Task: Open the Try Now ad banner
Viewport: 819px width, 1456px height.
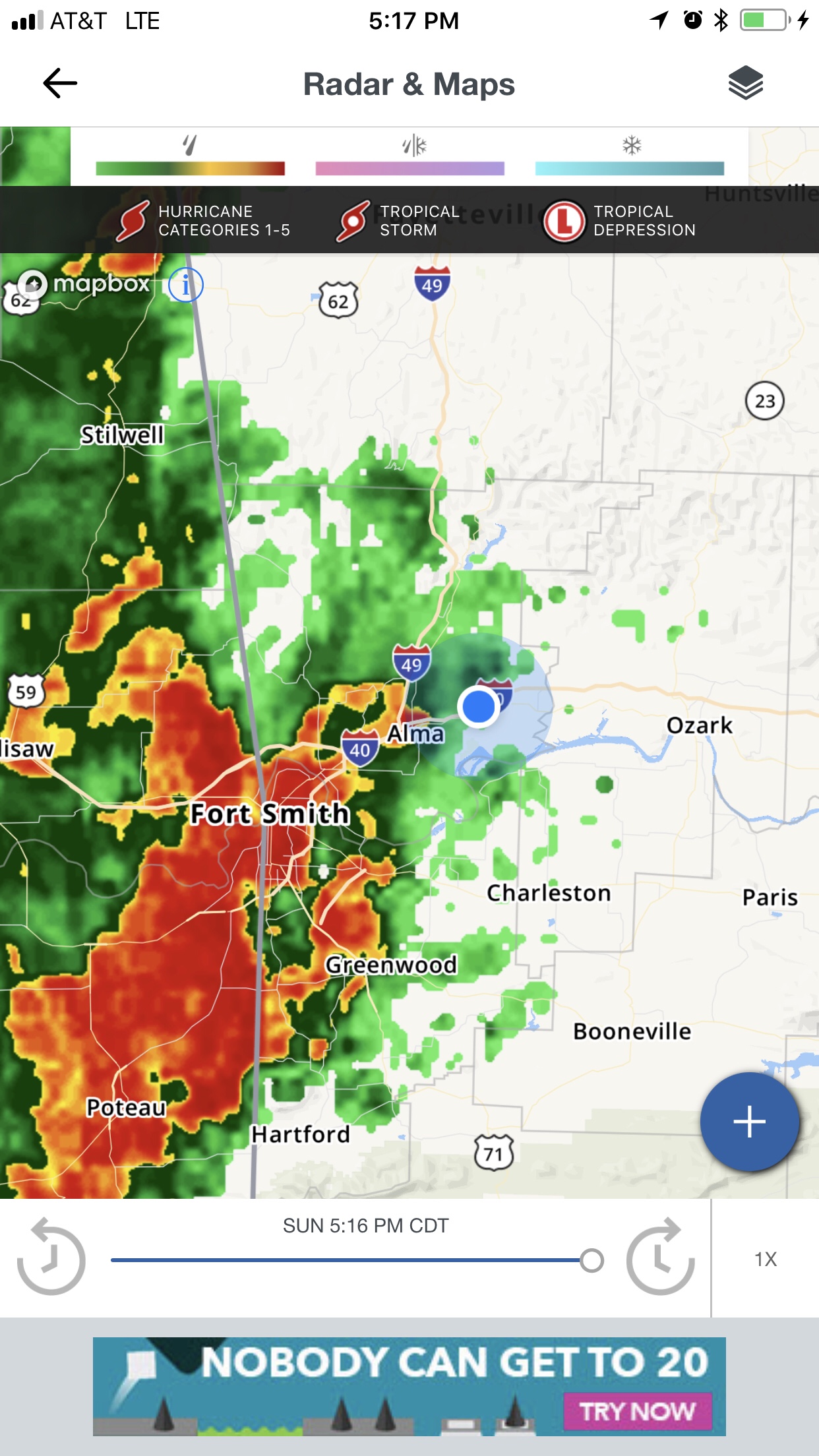Action: tap(637, 1411)
